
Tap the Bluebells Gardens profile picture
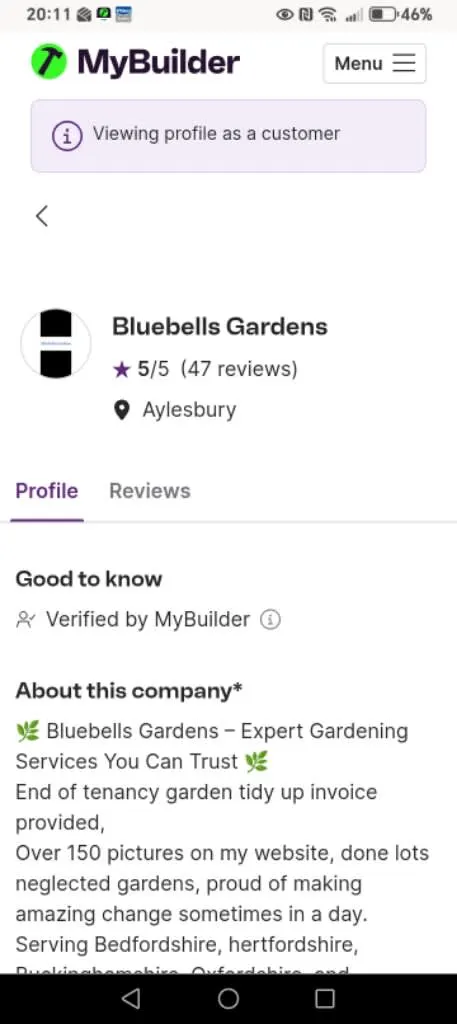[x=55, y=344]
